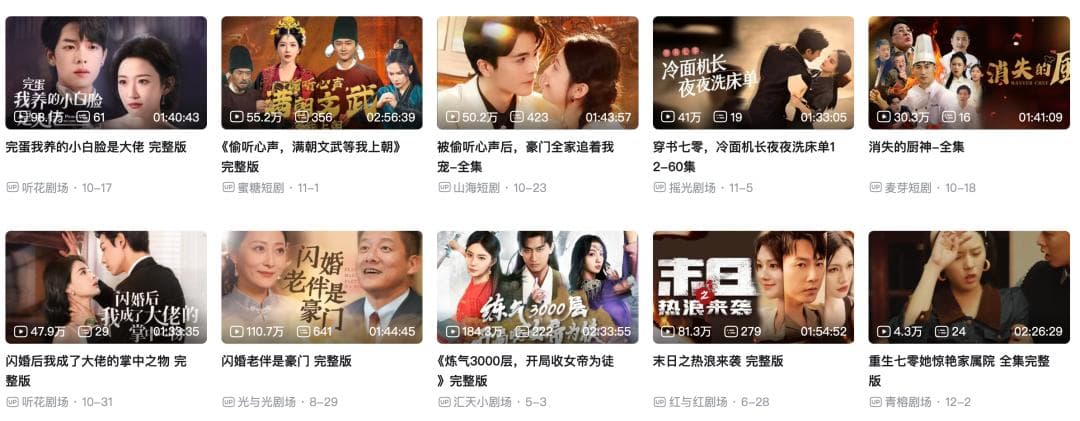View uploader 摇光剧场's profile
1080x421 pixels.
coord(692,188)
